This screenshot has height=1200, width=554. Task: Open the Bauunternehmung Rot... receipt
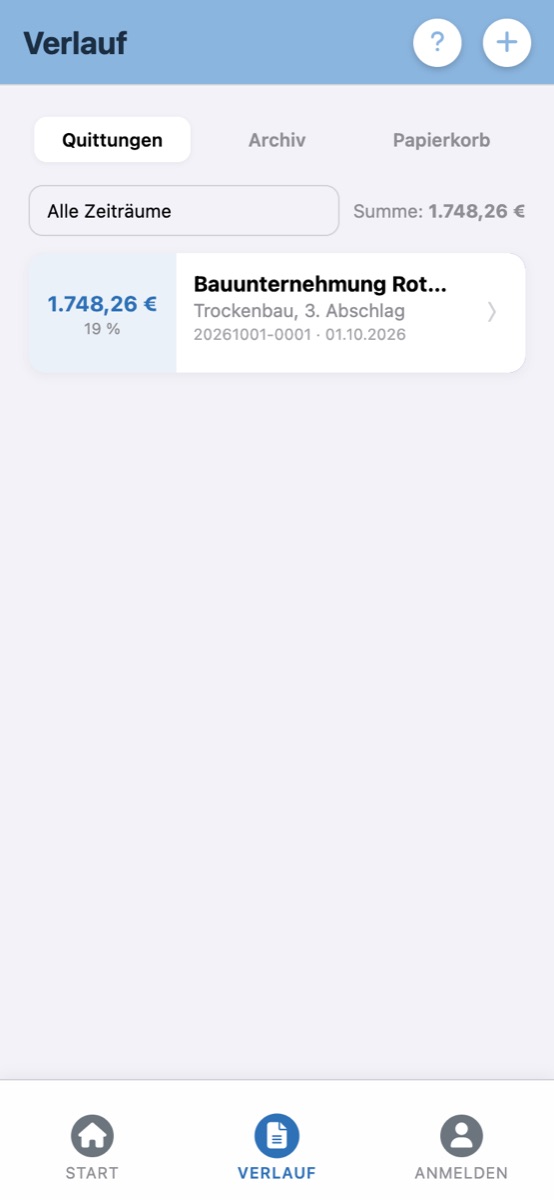(x=277, y=313)
